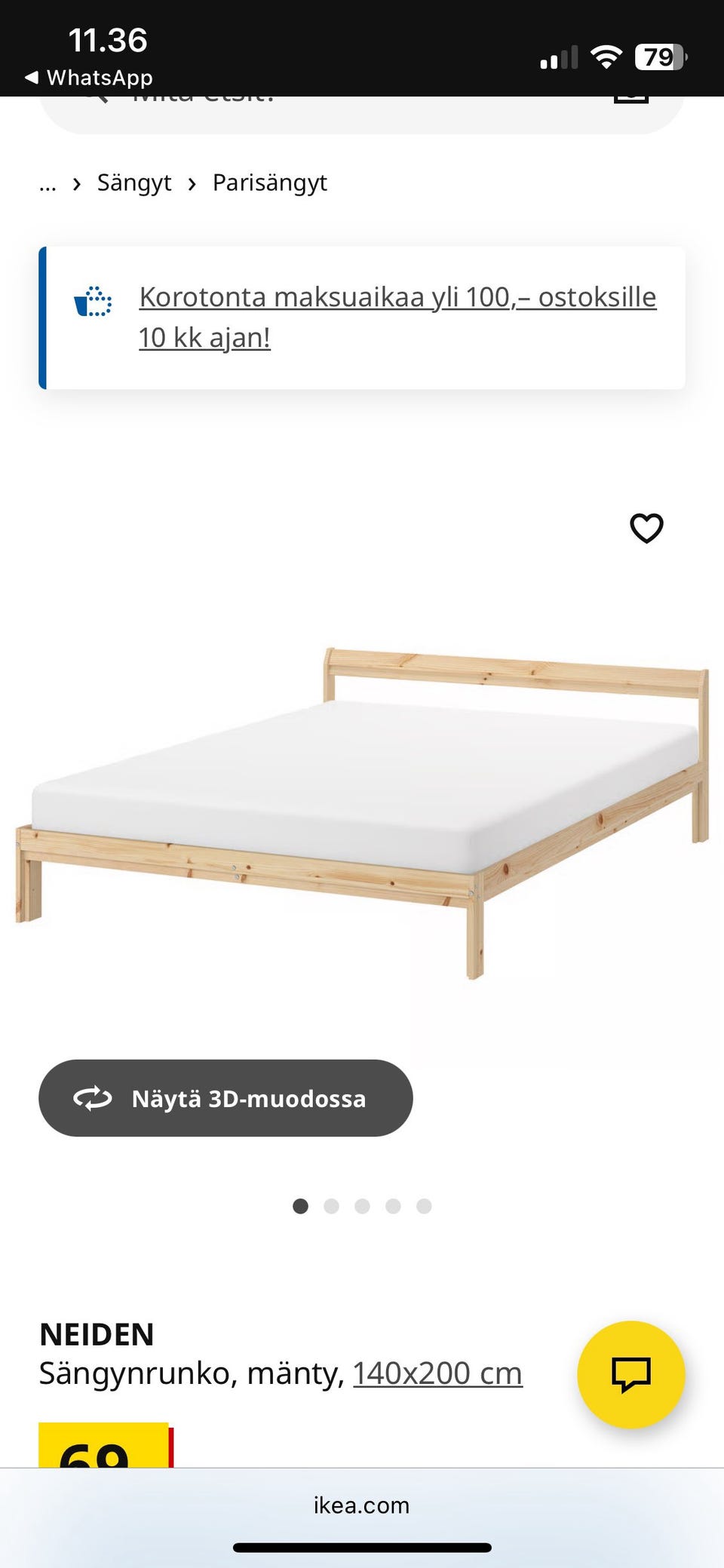The height and width of the screenshot is (1568, 724).
Task: Show the product in 3D view
Action: [226, 1099]
